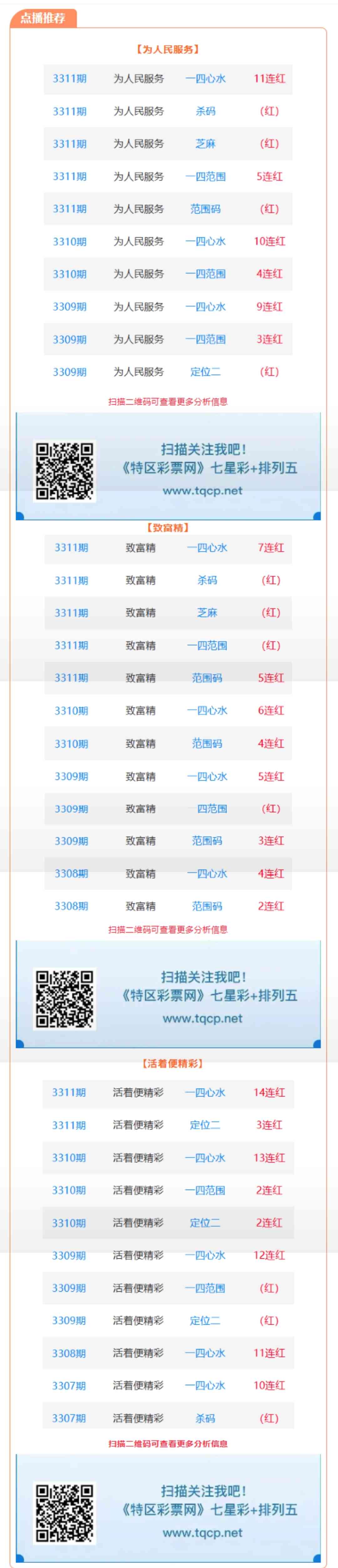Open 3311期 致富精 一四心水 row
This screenshot has height=1568, width=338.
click(x=168, y=548)
